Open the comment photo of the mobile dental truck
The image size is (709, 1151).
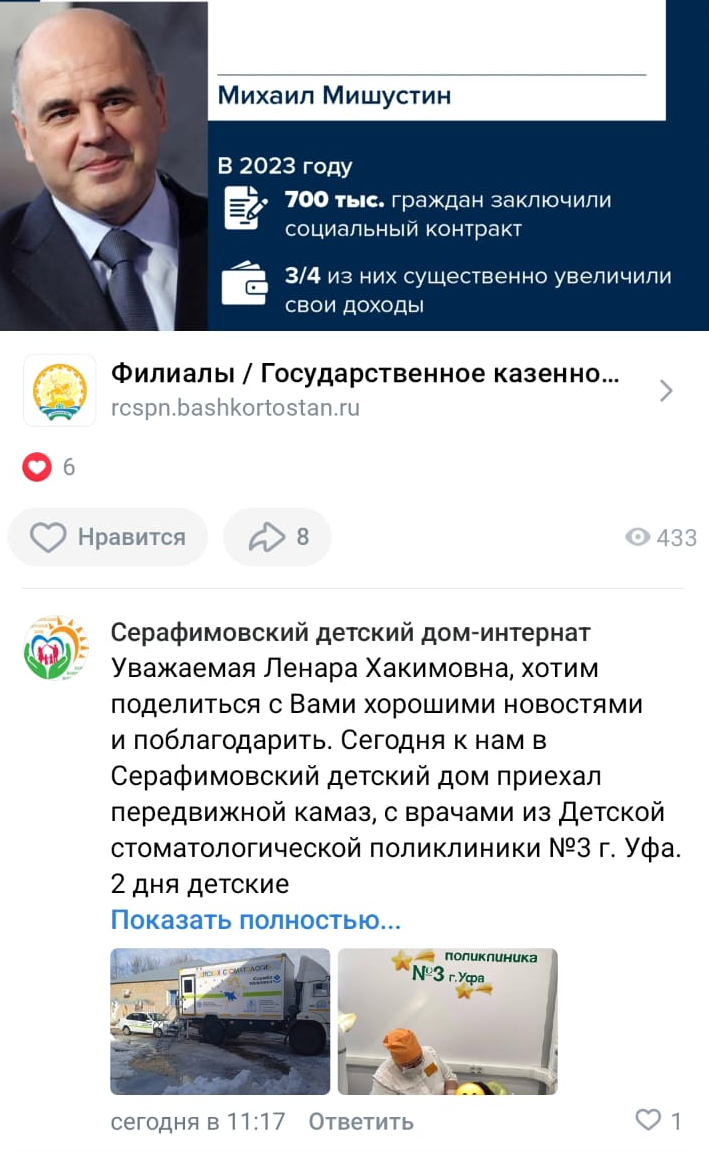coord(220,1021)
